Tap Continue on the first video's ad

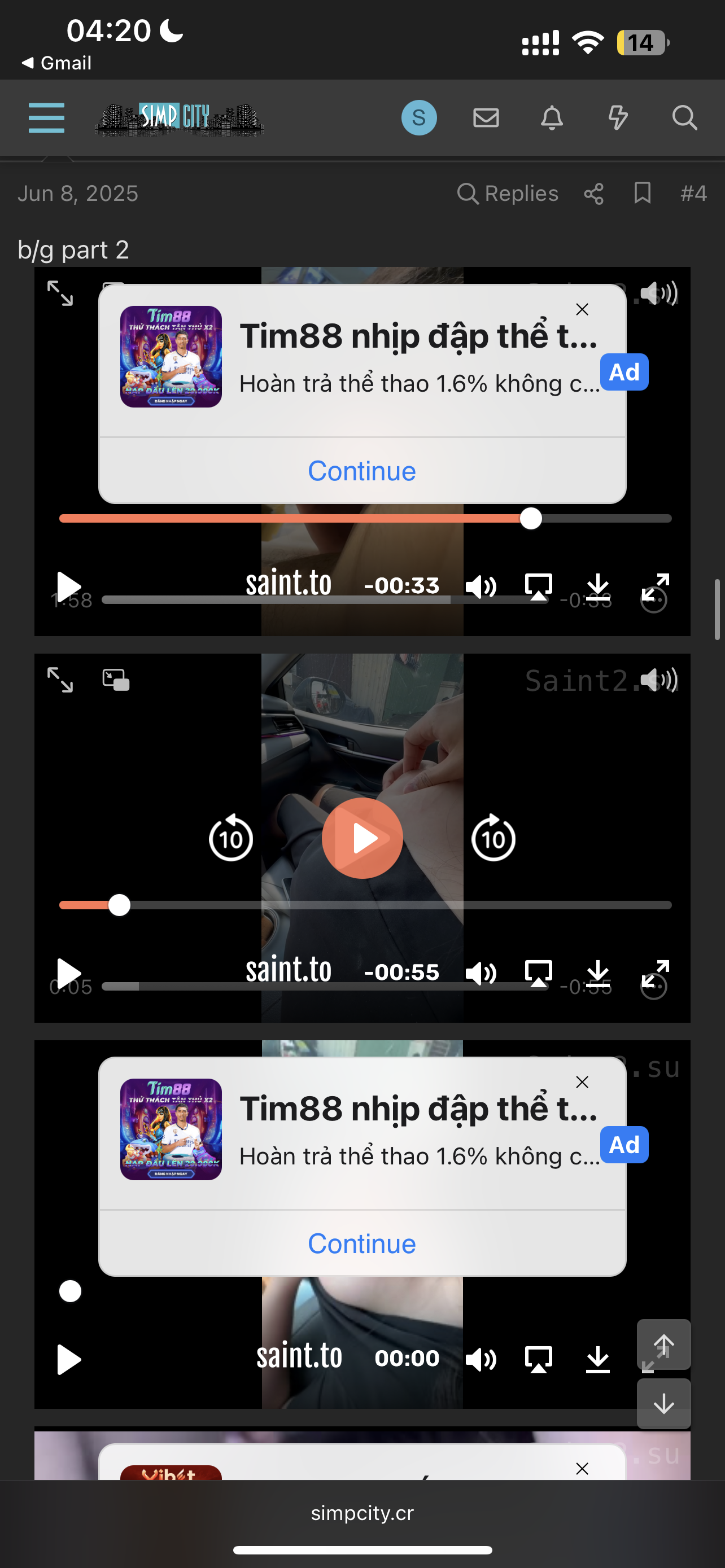coord(361,471)
